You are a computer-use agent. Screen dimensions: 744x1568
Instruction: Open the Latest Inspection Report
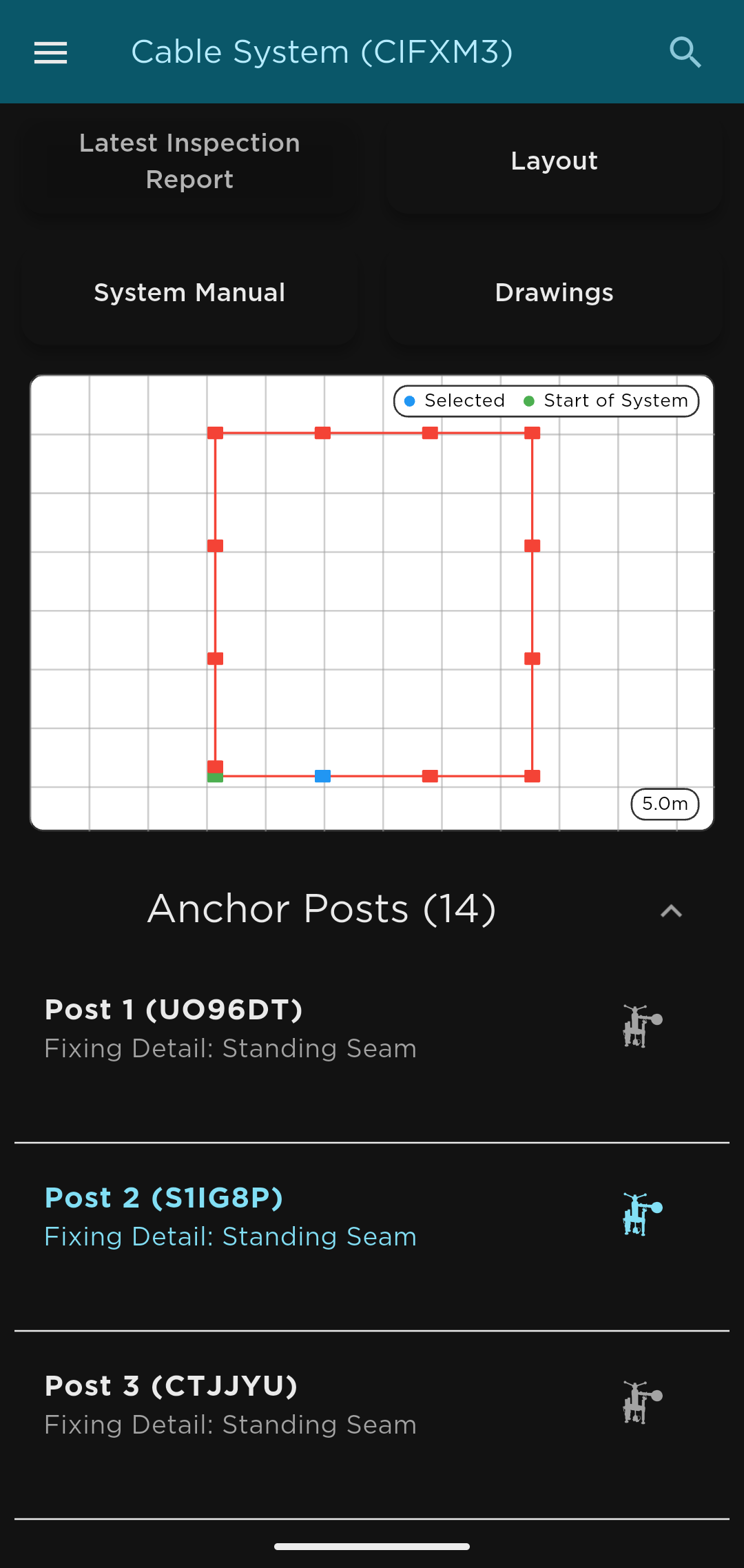(x=189, y=161)
